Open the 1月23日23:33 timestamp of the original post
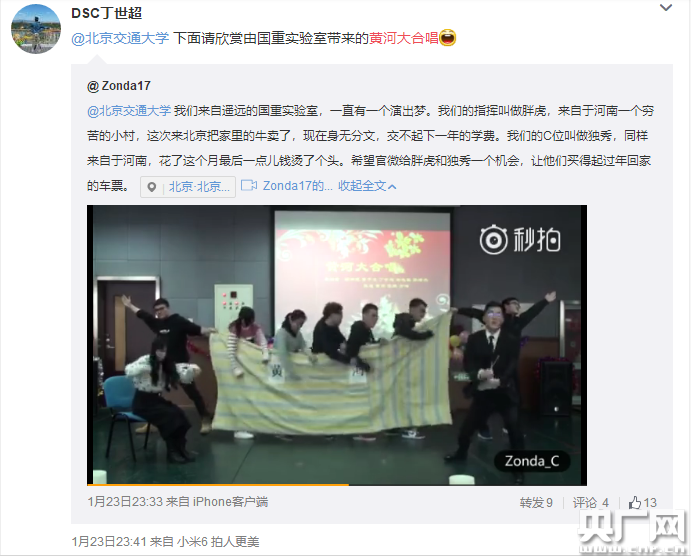Screen dimensions: 691x556 click(124, 502)
